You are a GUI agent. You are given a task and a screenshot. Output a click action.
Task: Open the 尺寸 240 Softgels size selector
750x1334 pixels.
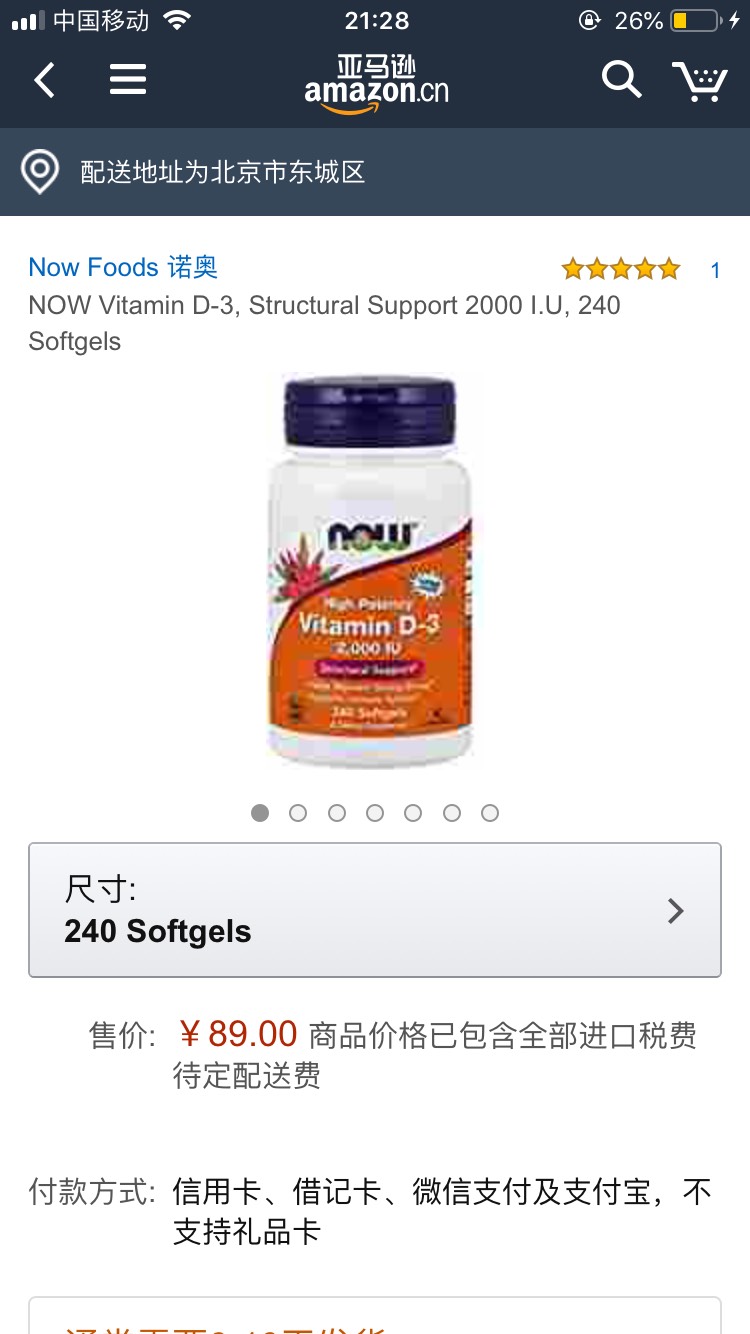tap(375, 910)
